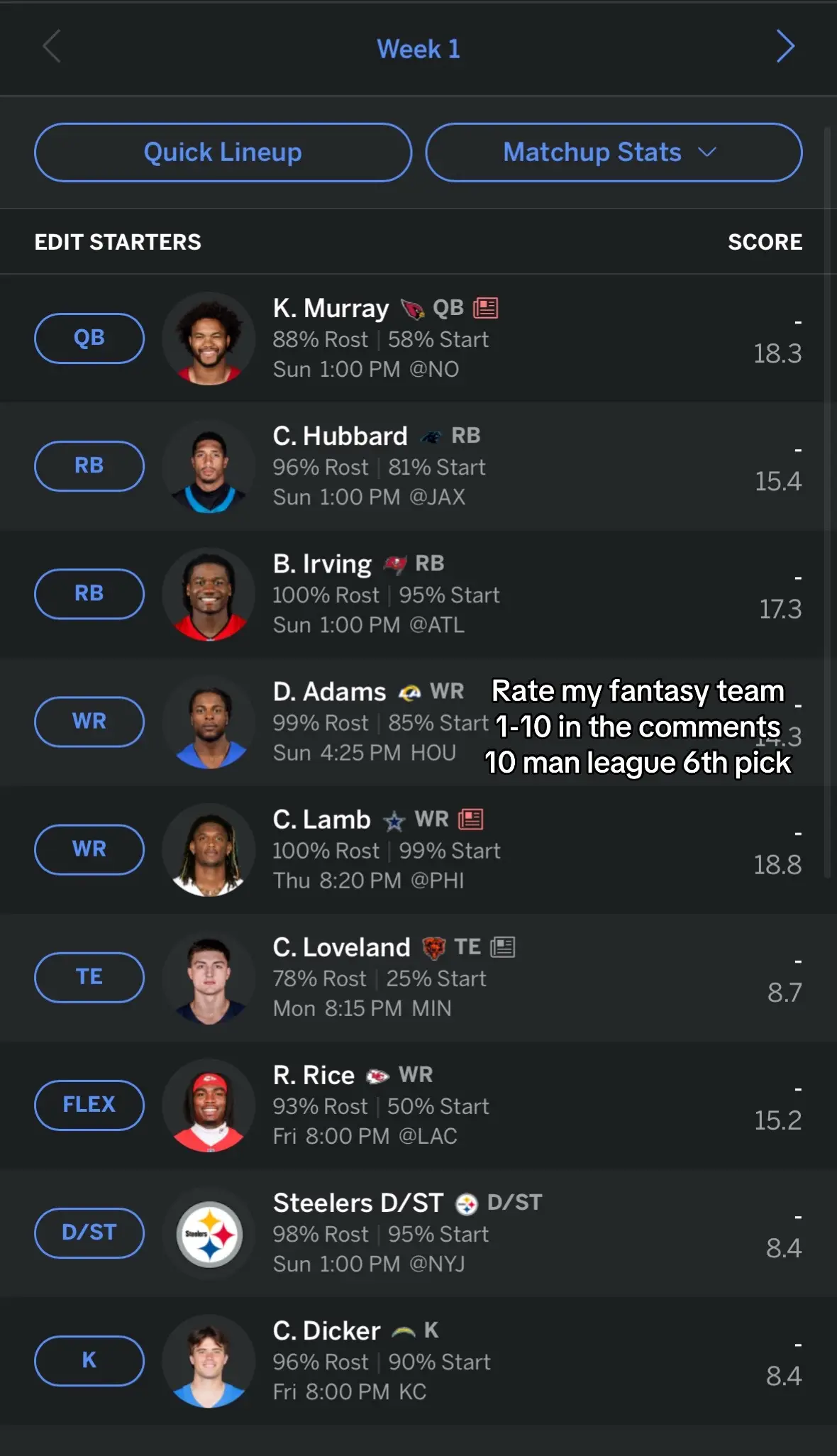Swap the kicker in the K slot
Screen dimensions: 837x1456
[x=89, y=1360]
